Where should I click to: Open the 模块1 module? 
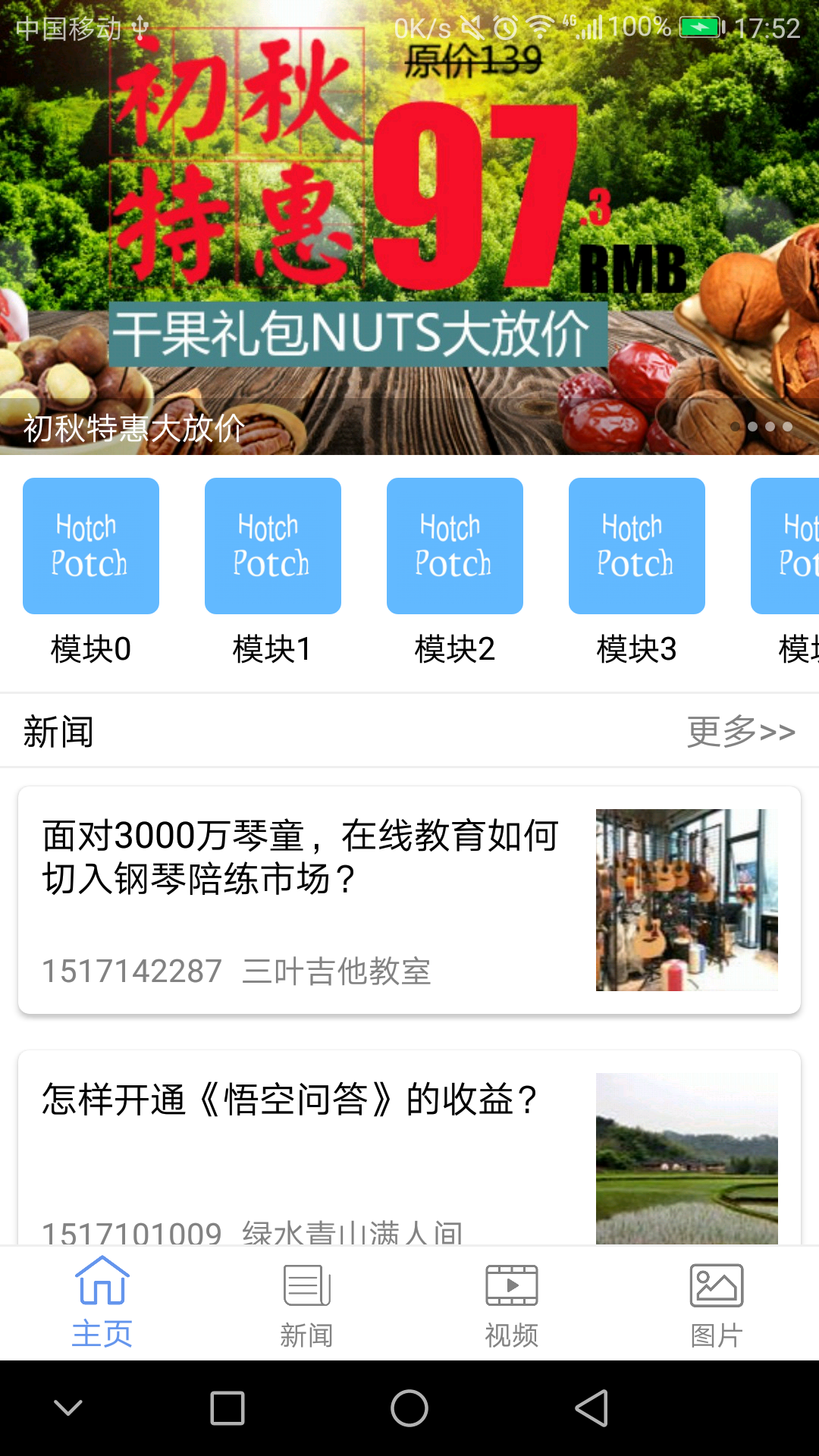pyautogui.click(x=273, y=546)
